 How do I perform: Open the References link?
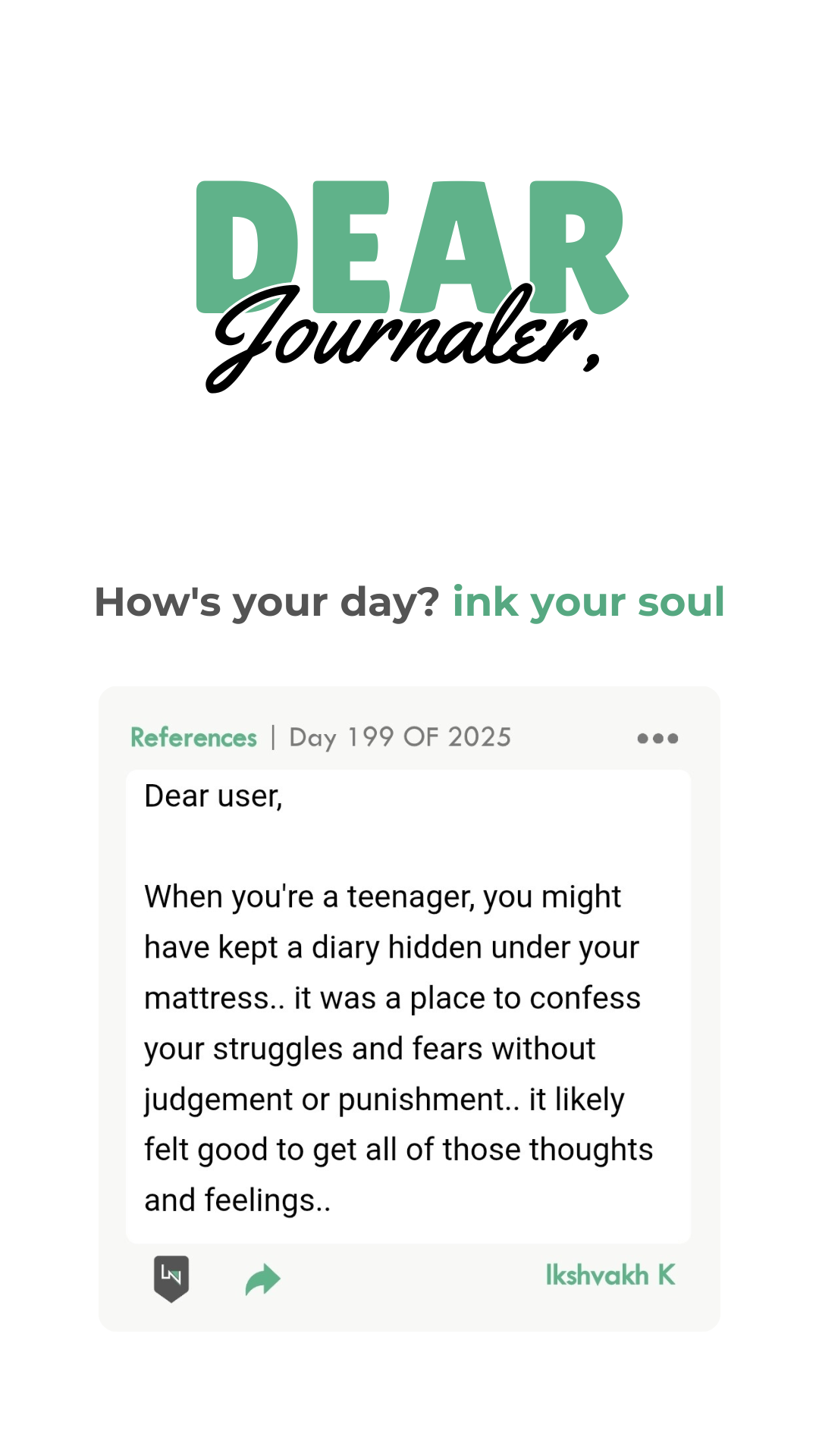click(193, 737)
